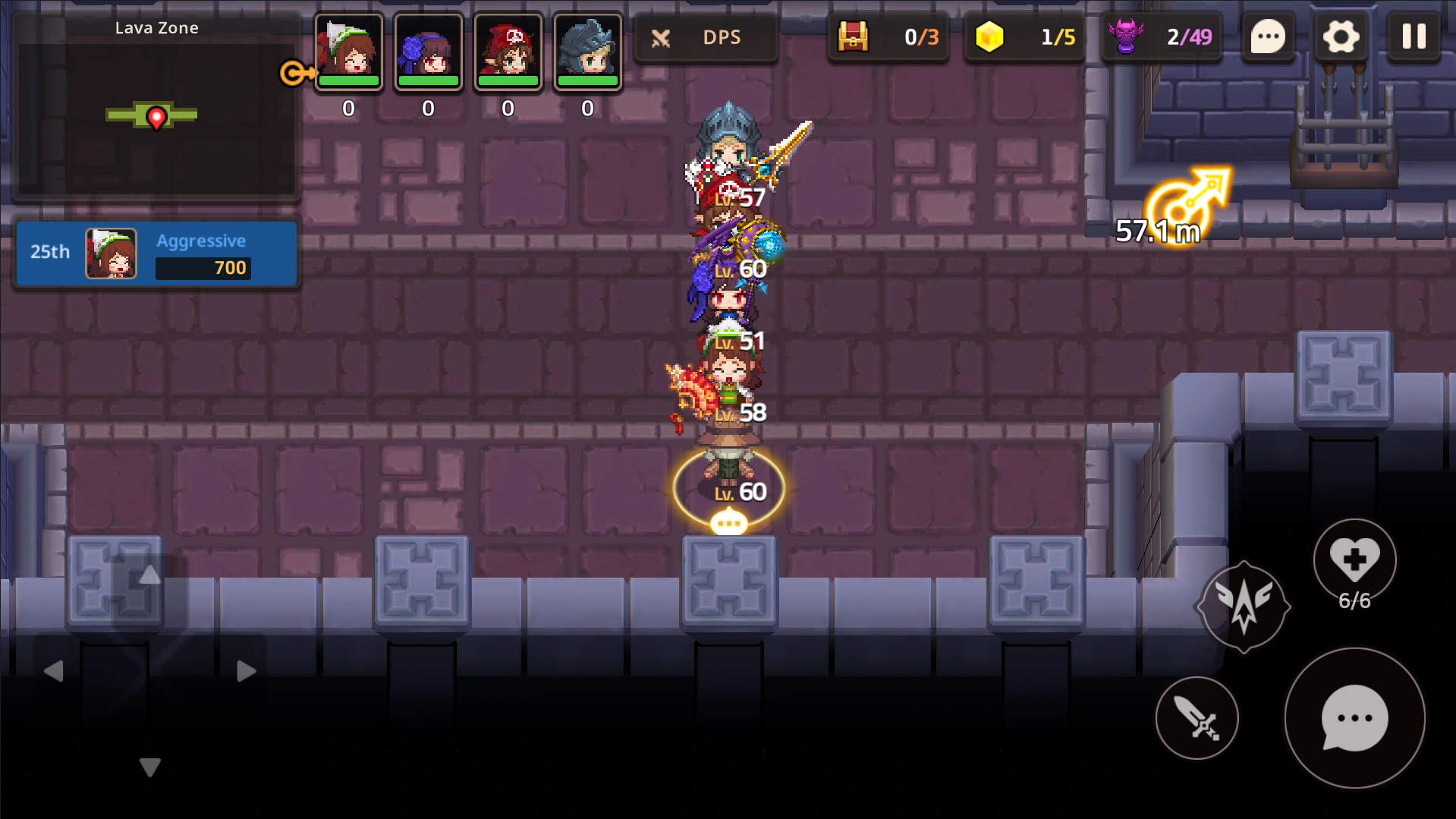
Task: Open the 25th Aggressive ranking panel
Action: click(x=156, y=254)
